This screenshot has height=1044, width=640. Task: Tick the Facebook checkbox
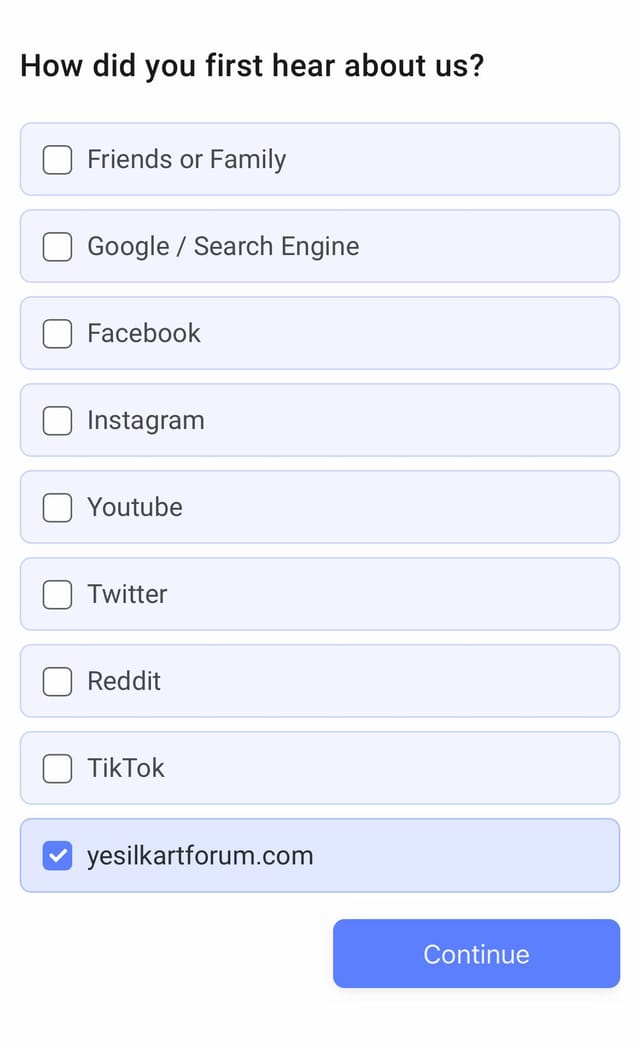(57, 334)
